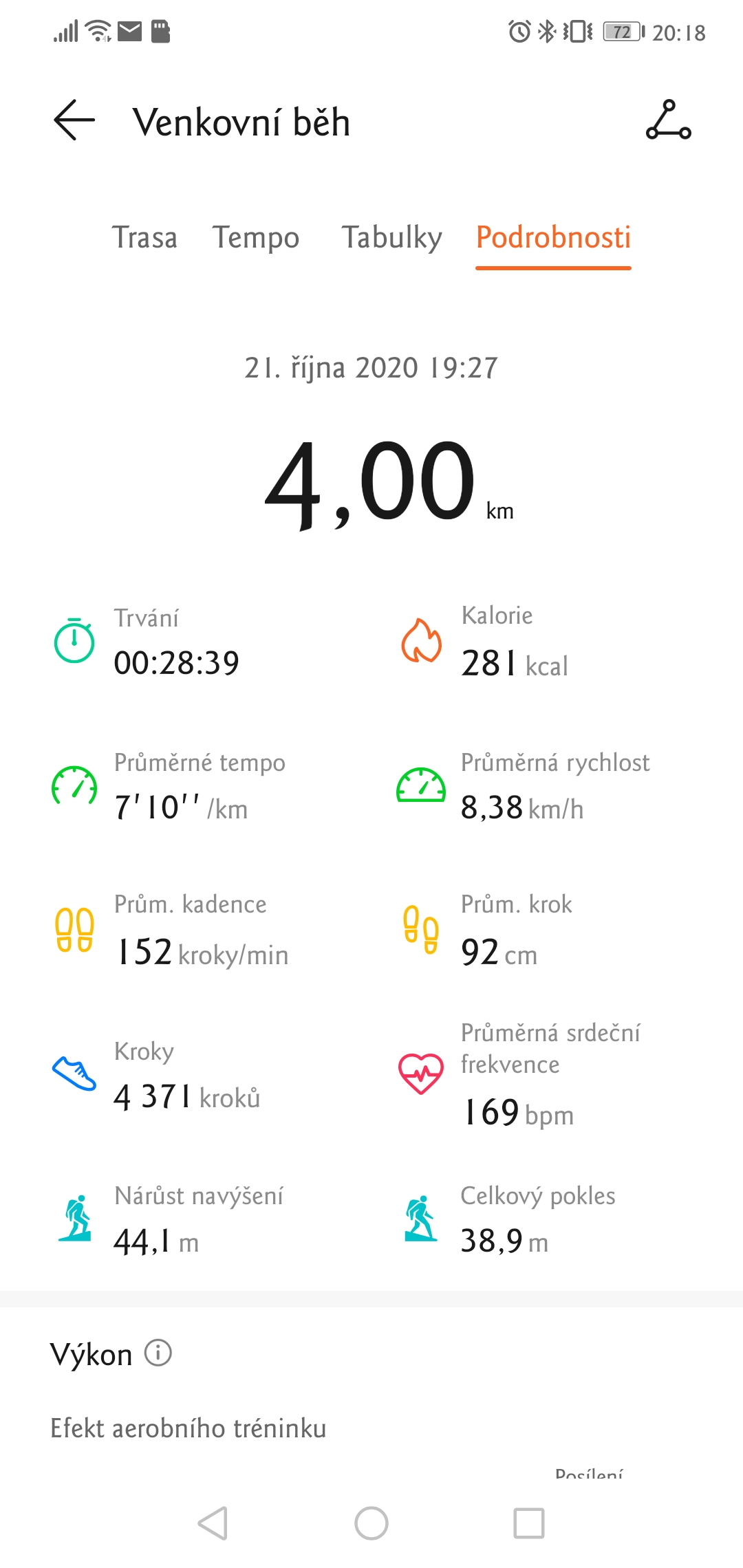Open the route share icon
The height and width of the screenshot is (1568, 743).
click(668, 120)
